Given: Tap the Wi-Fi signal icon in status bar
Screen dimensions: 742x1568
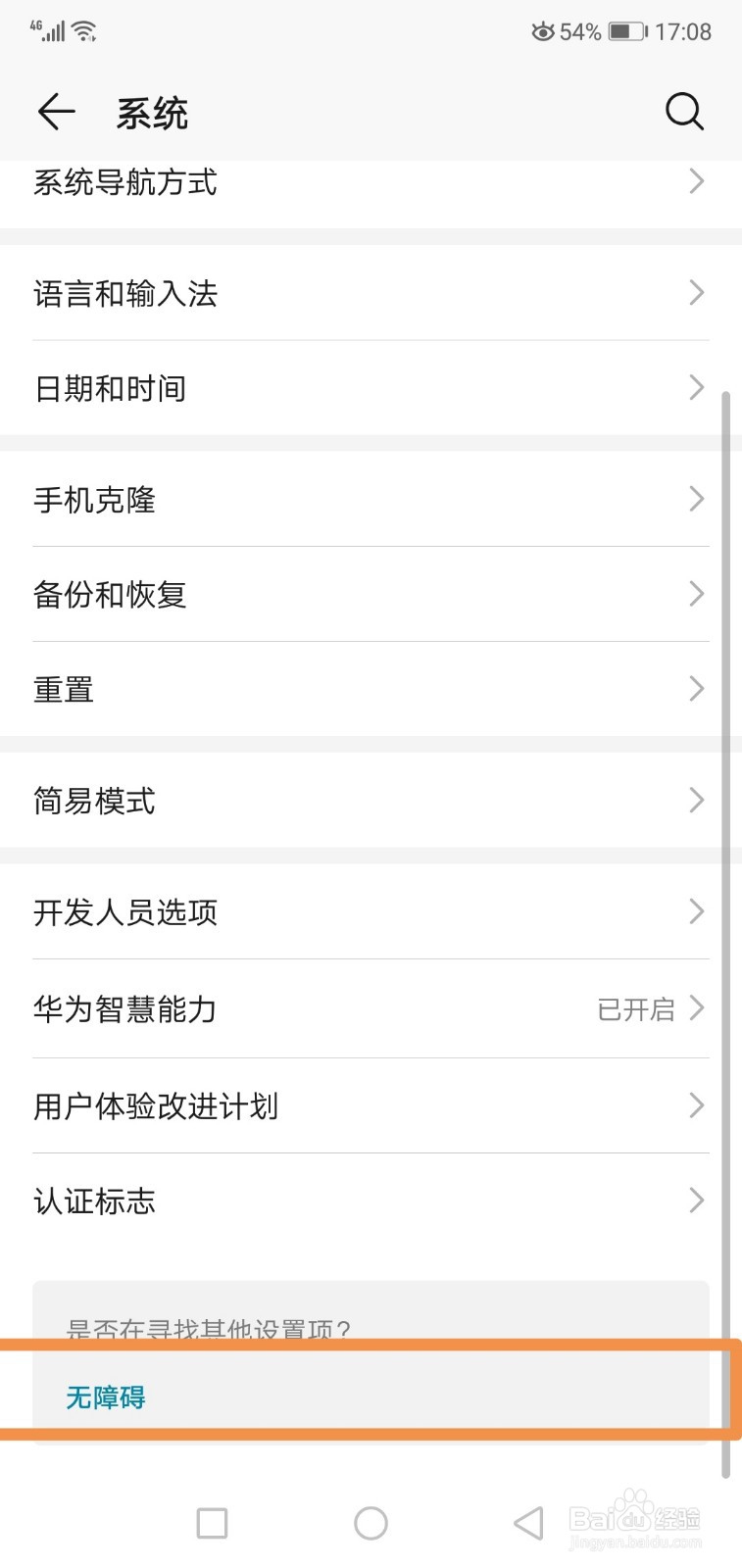Looking at the screenshot, I should coord(83,30).
